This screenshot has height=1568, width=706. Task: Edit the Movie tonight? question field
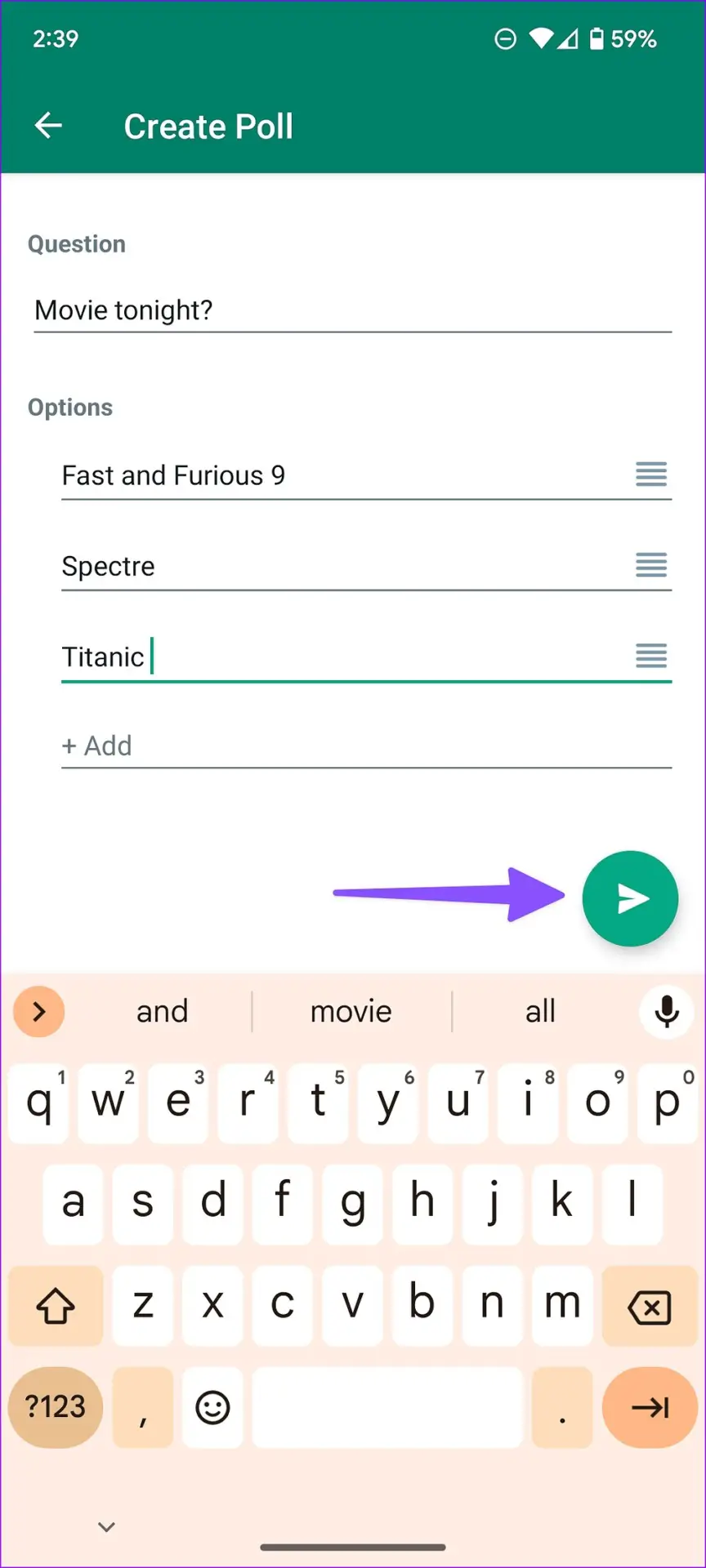click(351, 310)
